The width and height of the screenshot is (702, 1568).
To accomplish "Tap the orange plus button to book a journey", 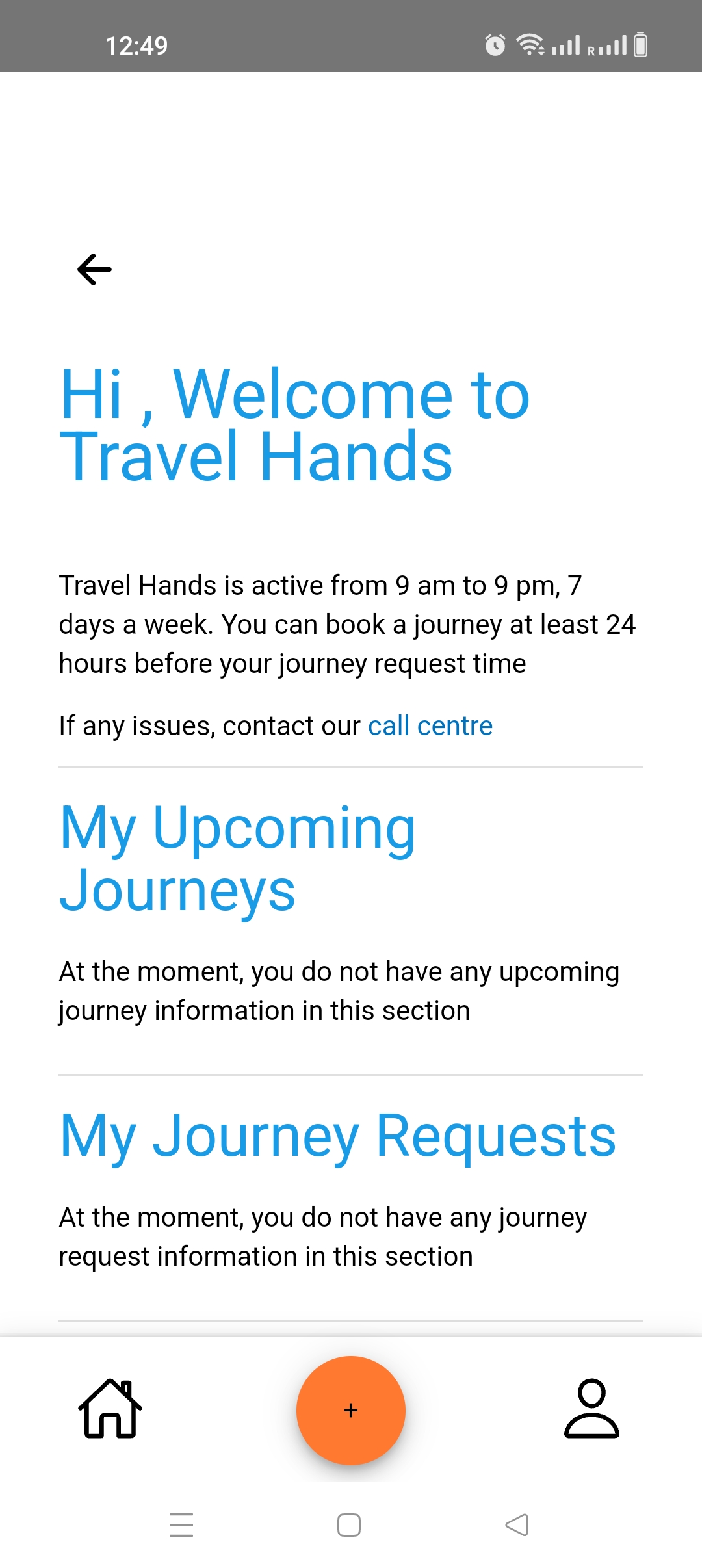I will 350,1409.
